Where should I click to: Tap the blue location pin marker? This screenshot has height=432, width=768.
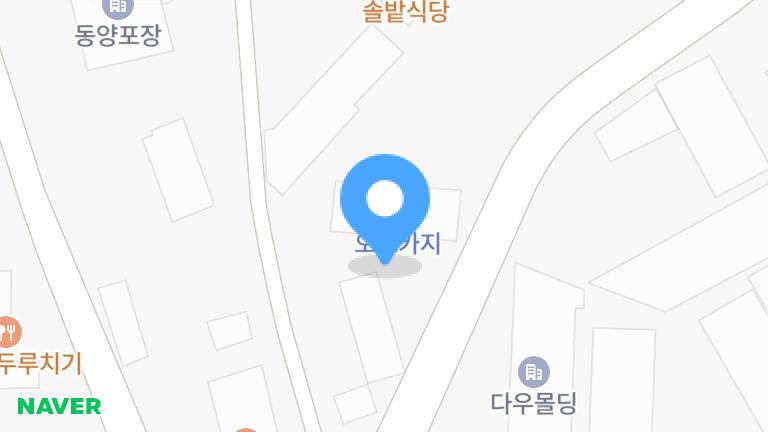coord(385,200)
